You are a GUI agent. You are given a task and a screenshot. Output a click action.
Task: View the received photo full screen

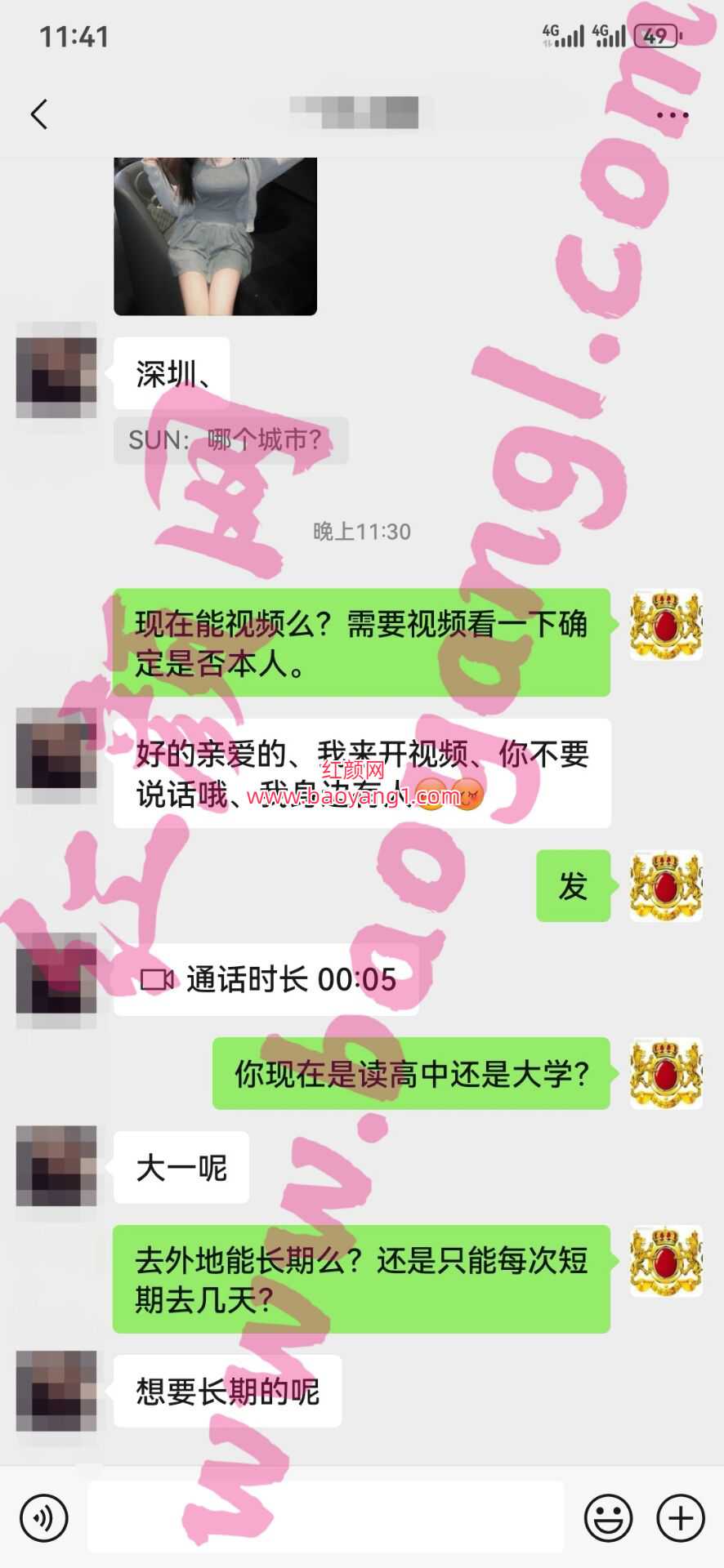[x=215, y=236]
